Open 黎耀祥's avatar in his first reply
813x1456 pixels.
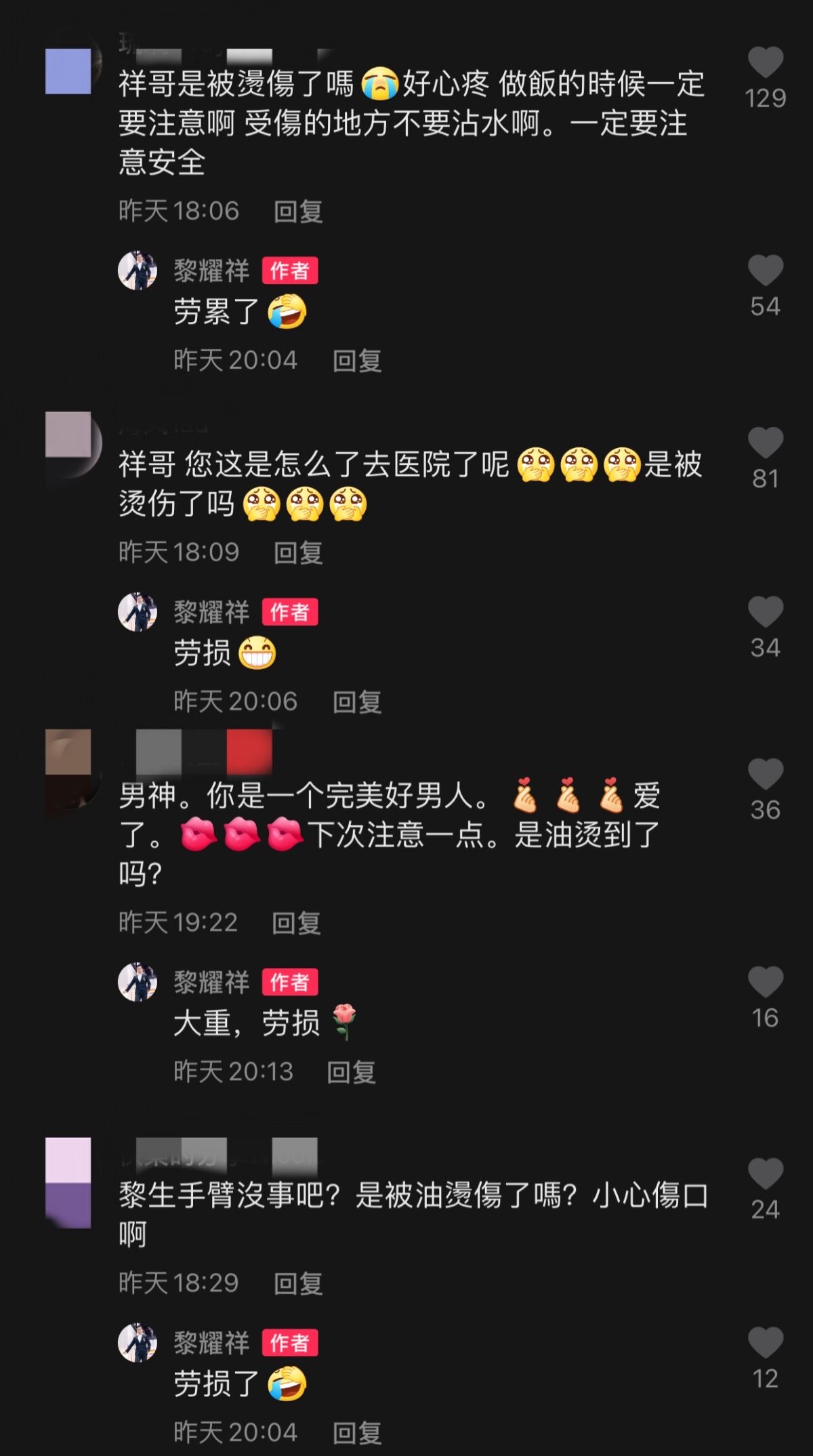click(x=138, y=272)
